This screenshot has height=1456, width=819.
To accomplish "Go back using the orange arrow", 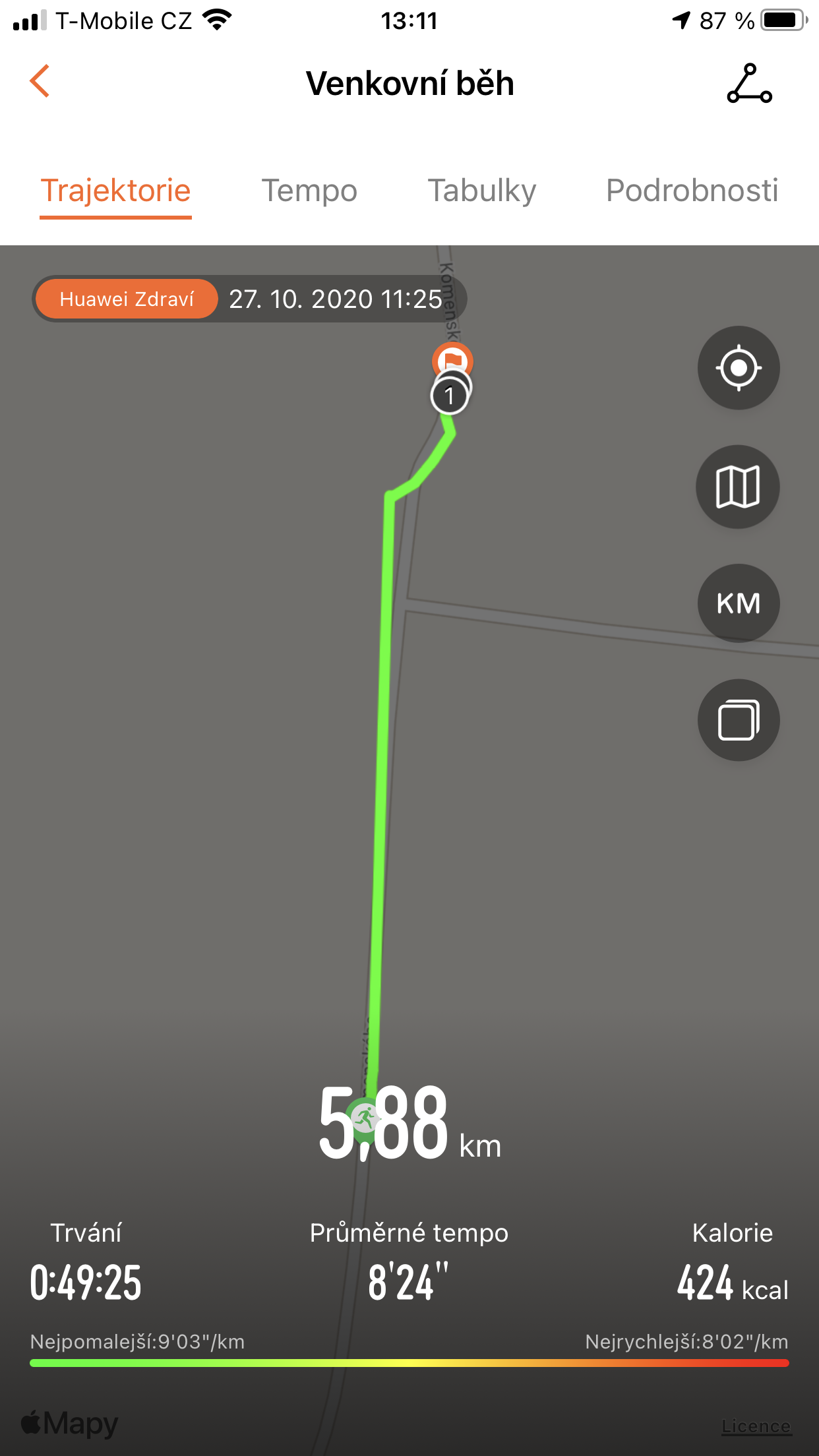I will (40, 81).
